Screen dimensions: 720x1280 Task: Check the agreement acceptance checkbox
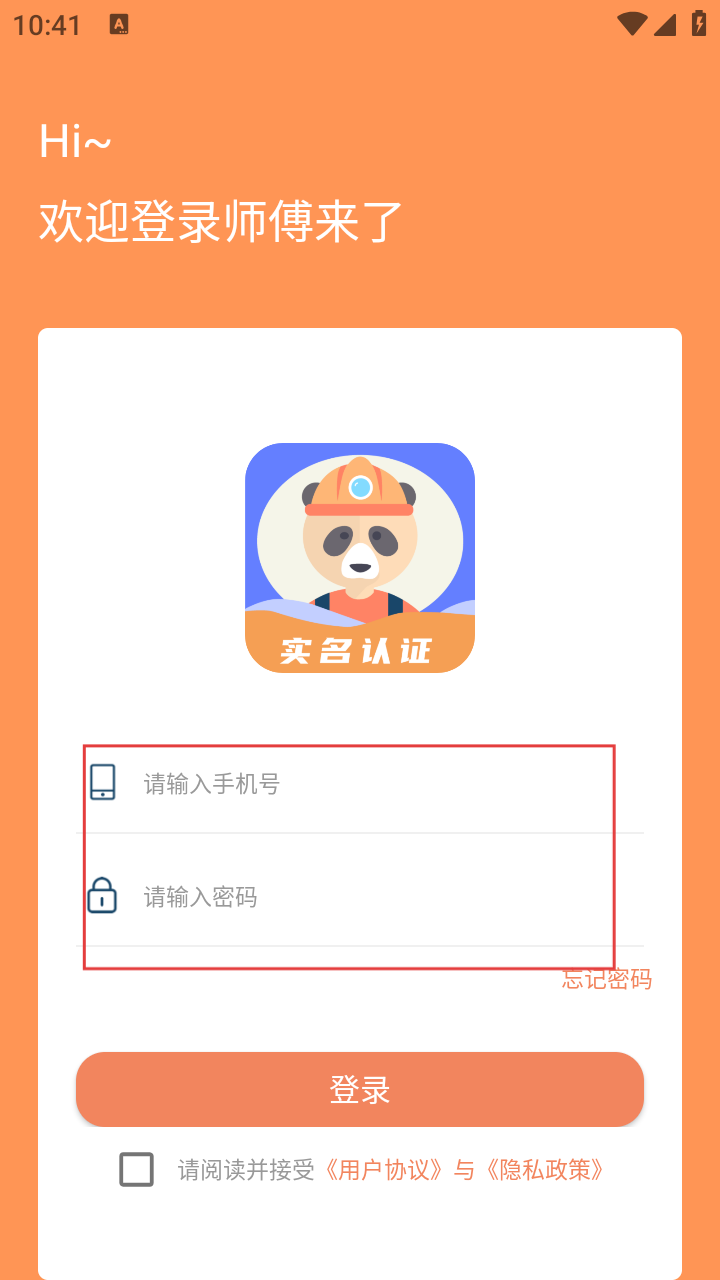coord(137,1169)
